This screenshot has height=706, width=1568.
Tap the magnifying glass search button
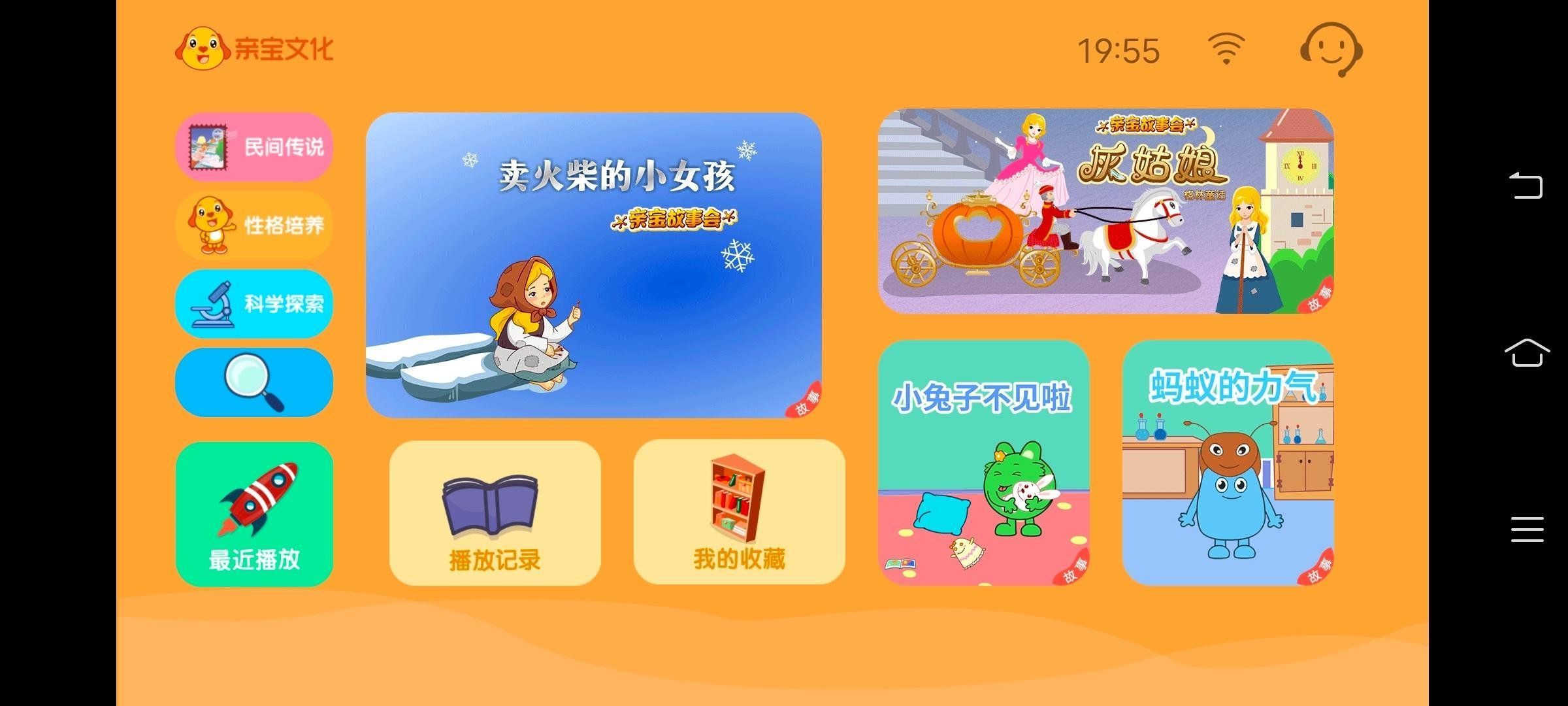coord(254,382)
